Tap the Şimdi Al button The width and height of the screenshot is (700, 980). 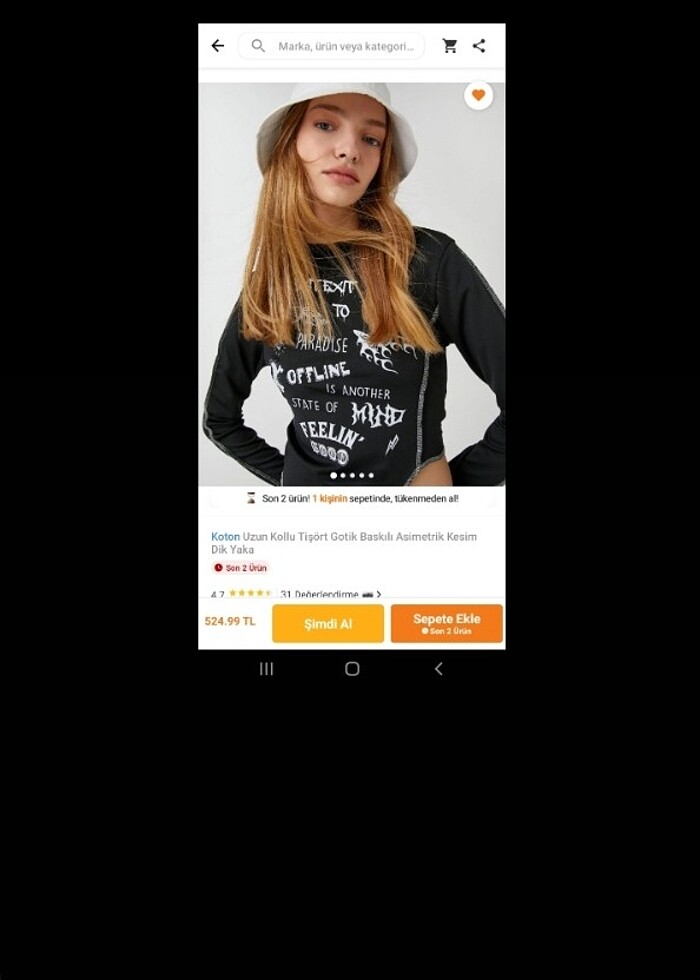point(328,624)
